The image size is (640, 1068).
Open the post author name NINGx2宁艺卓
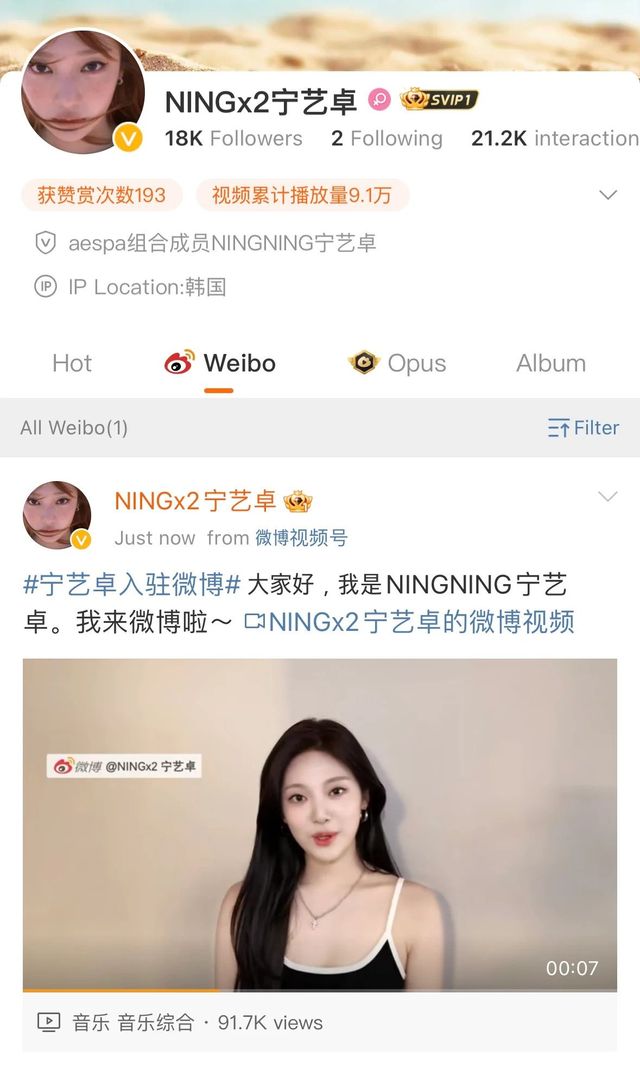[x=196, y=501]
